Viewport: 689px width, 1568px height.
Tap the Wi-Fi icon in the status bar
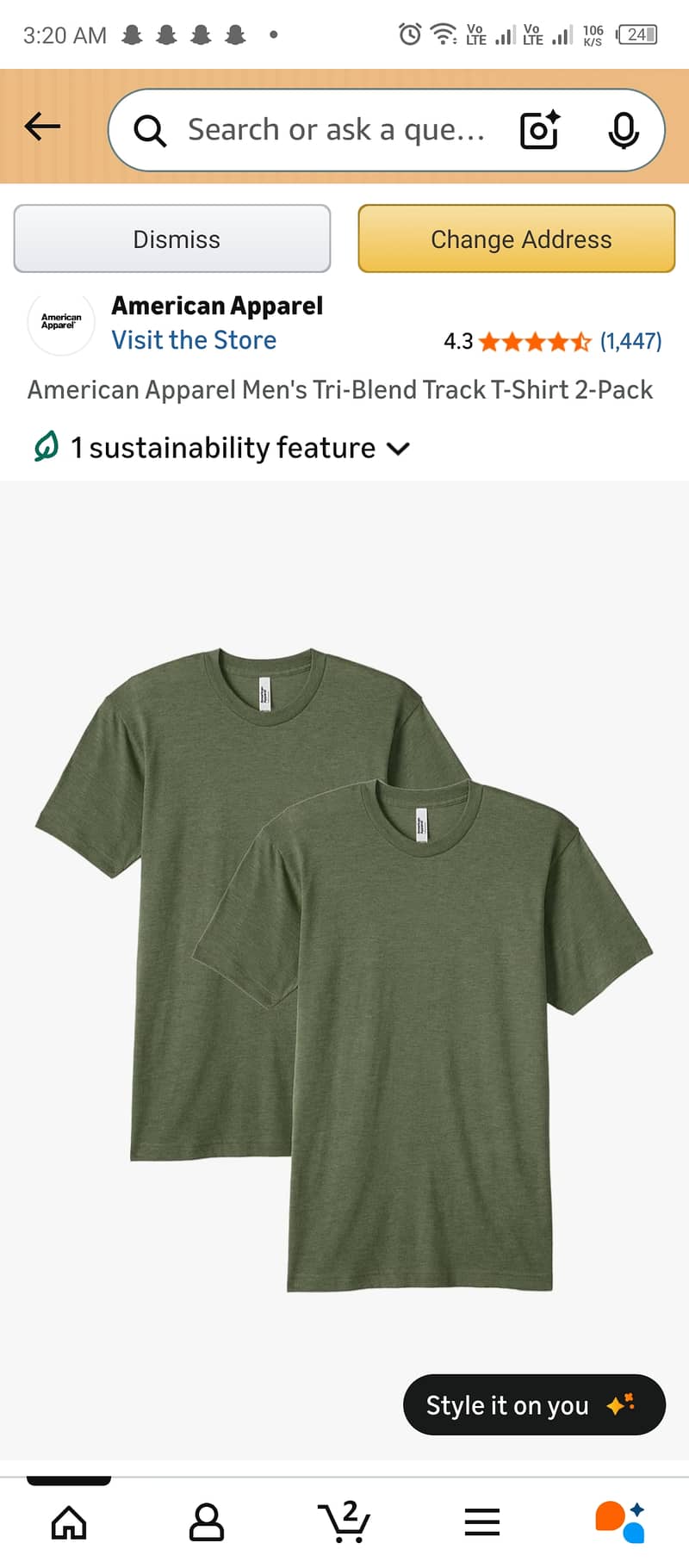442,34
